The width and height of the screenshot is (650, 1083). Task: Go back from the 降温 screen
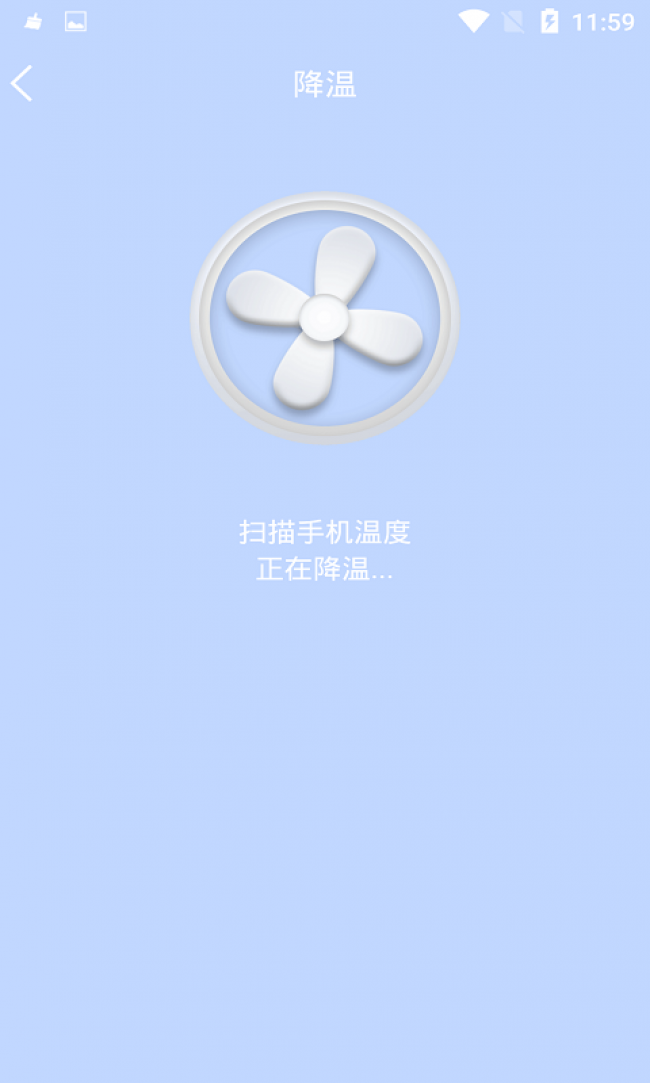tap(22, 84)
